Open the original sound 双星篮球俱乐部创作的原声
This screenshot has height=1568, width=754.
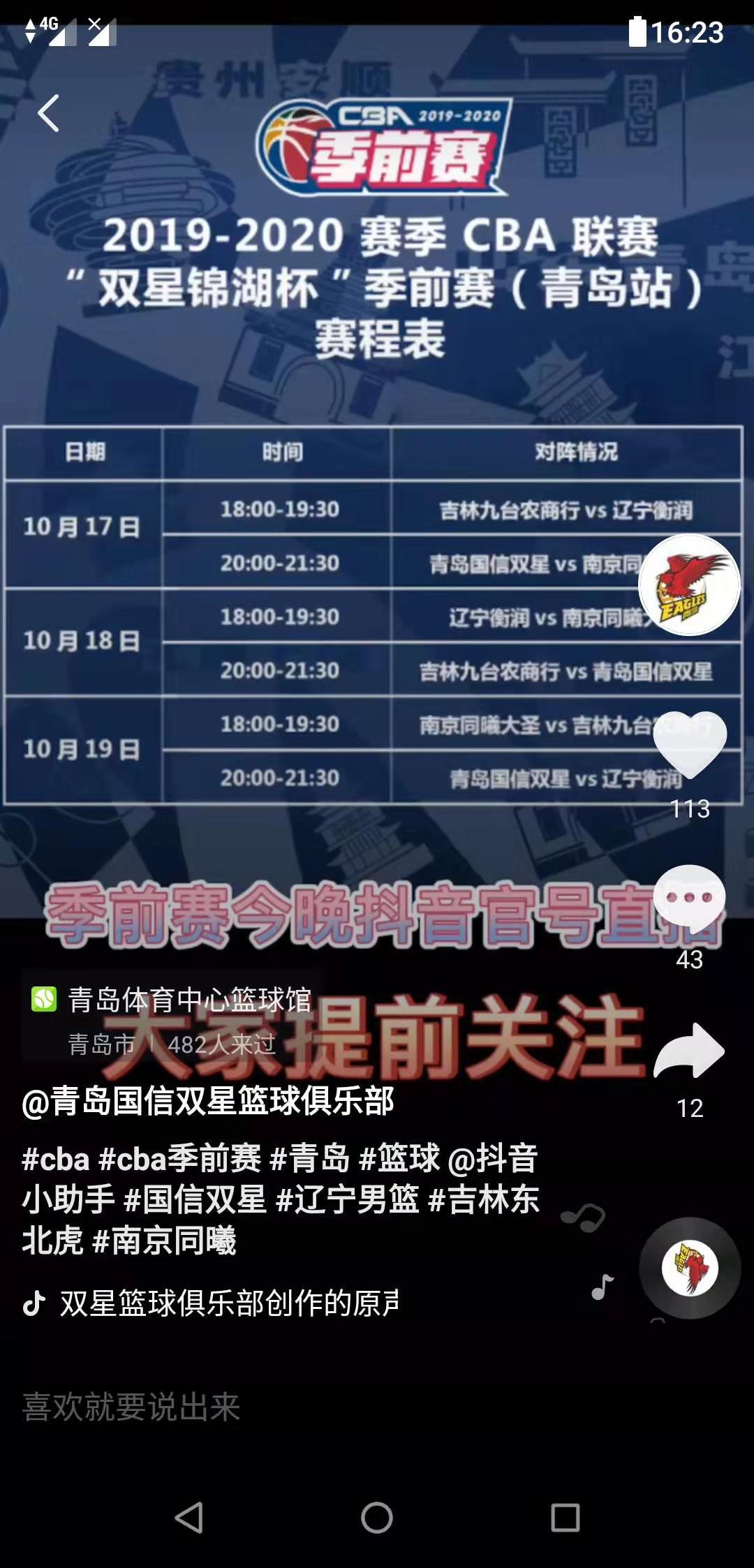point(229,1303)
